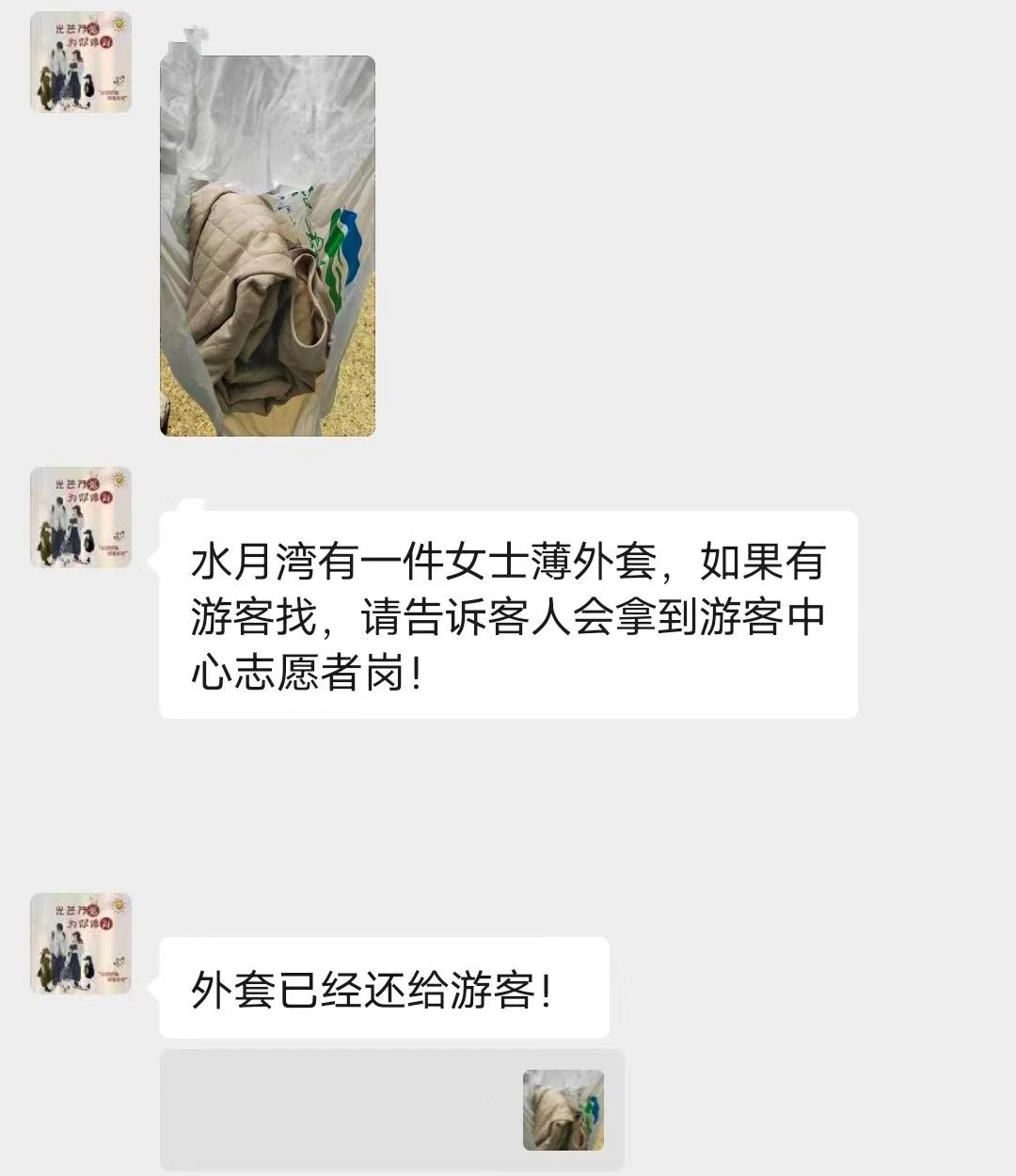Open the quoted photo under 外套已经还给游客
The height and width of the screenshot is (1176, 1016).
click(563, 1110)
